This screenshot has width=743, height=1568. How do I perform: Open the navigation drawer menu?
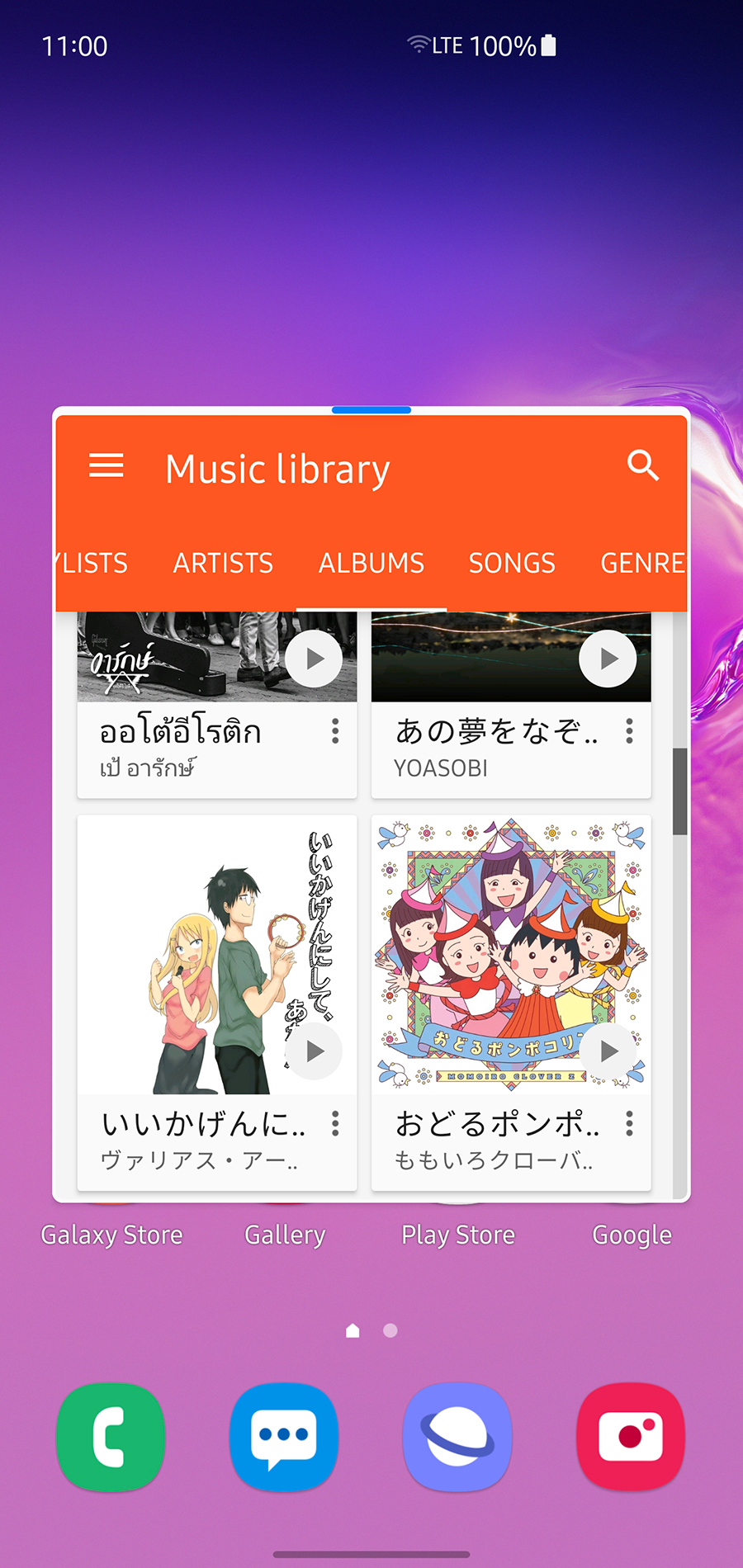point(106,466)
